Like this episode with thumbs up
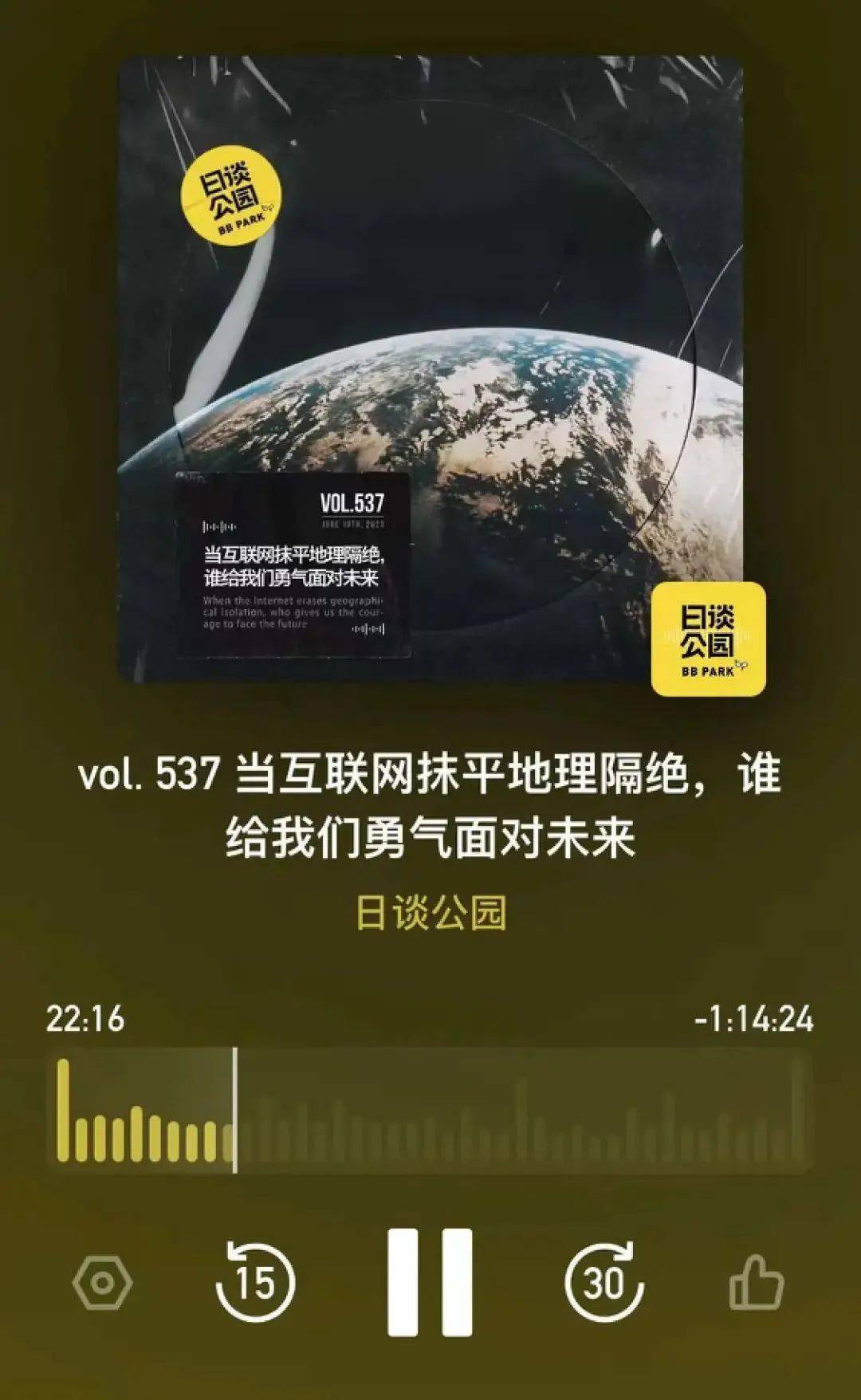 tap(756, 1283)
